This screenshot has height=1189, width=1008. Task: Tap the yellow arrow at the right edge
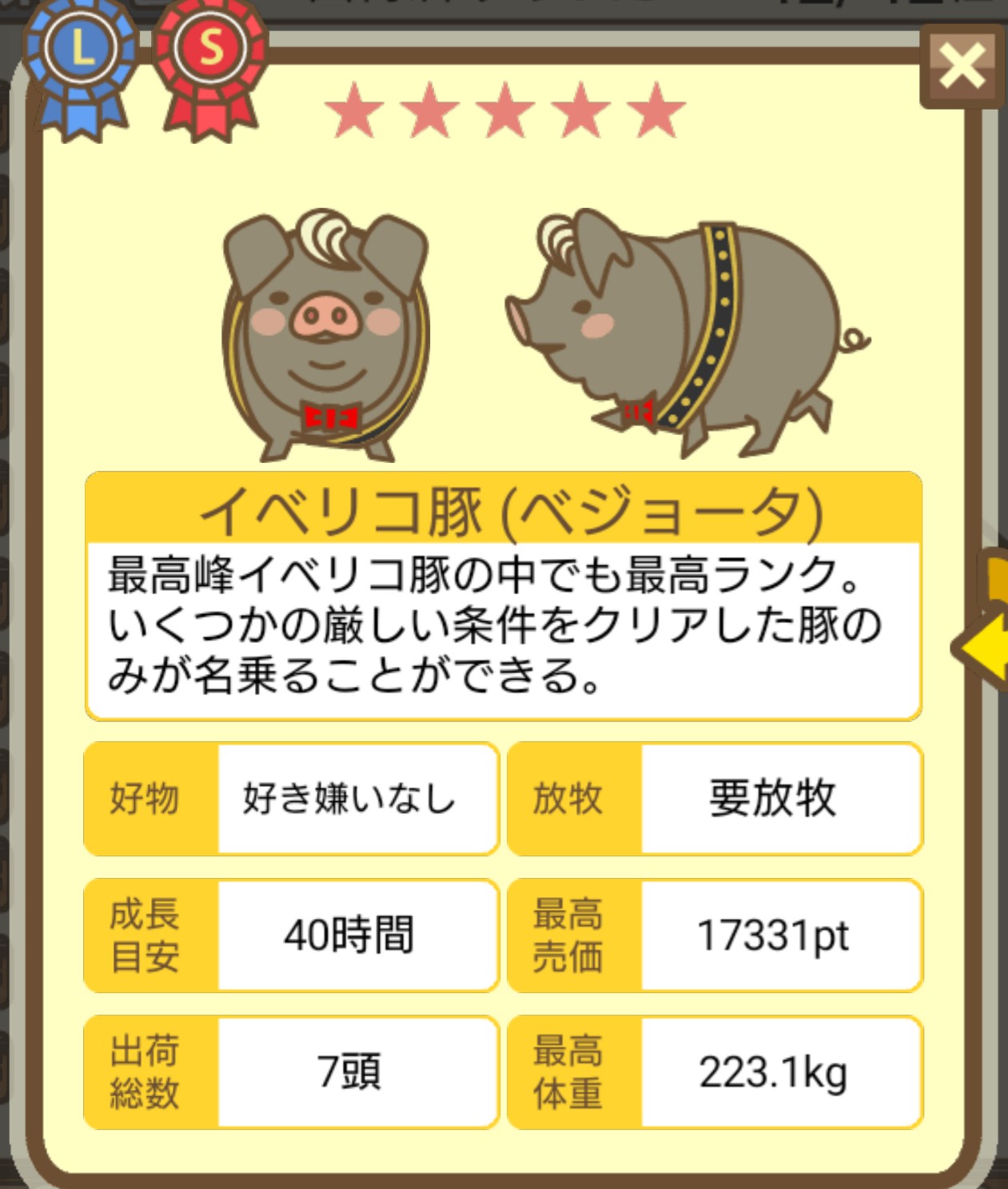click(981, 646)
